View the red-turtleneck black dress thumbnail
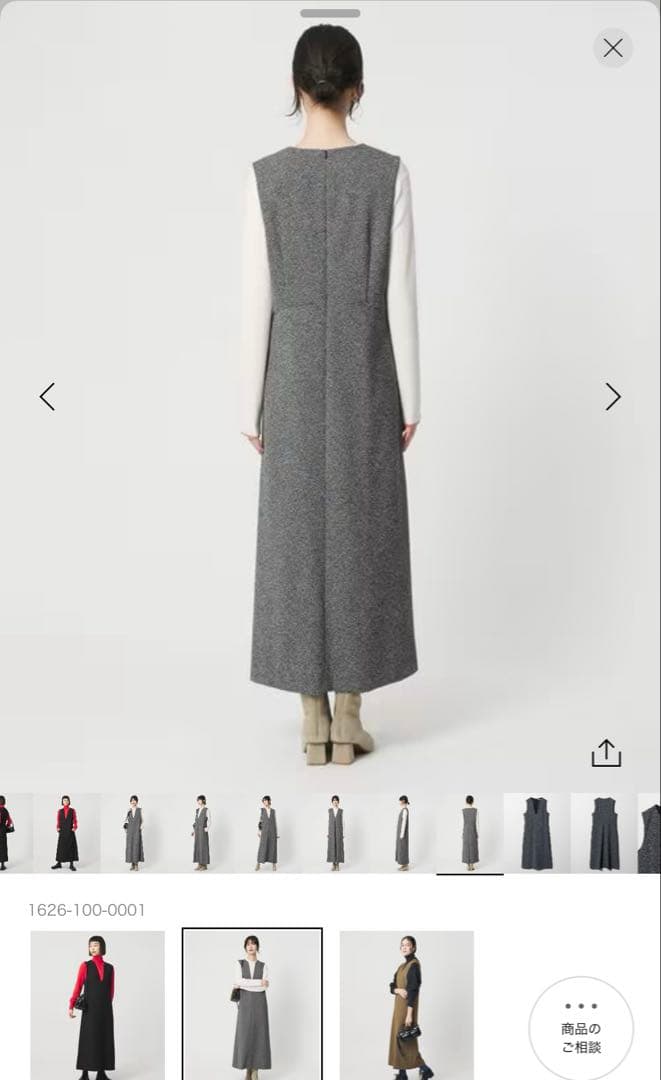 point(66,832)
